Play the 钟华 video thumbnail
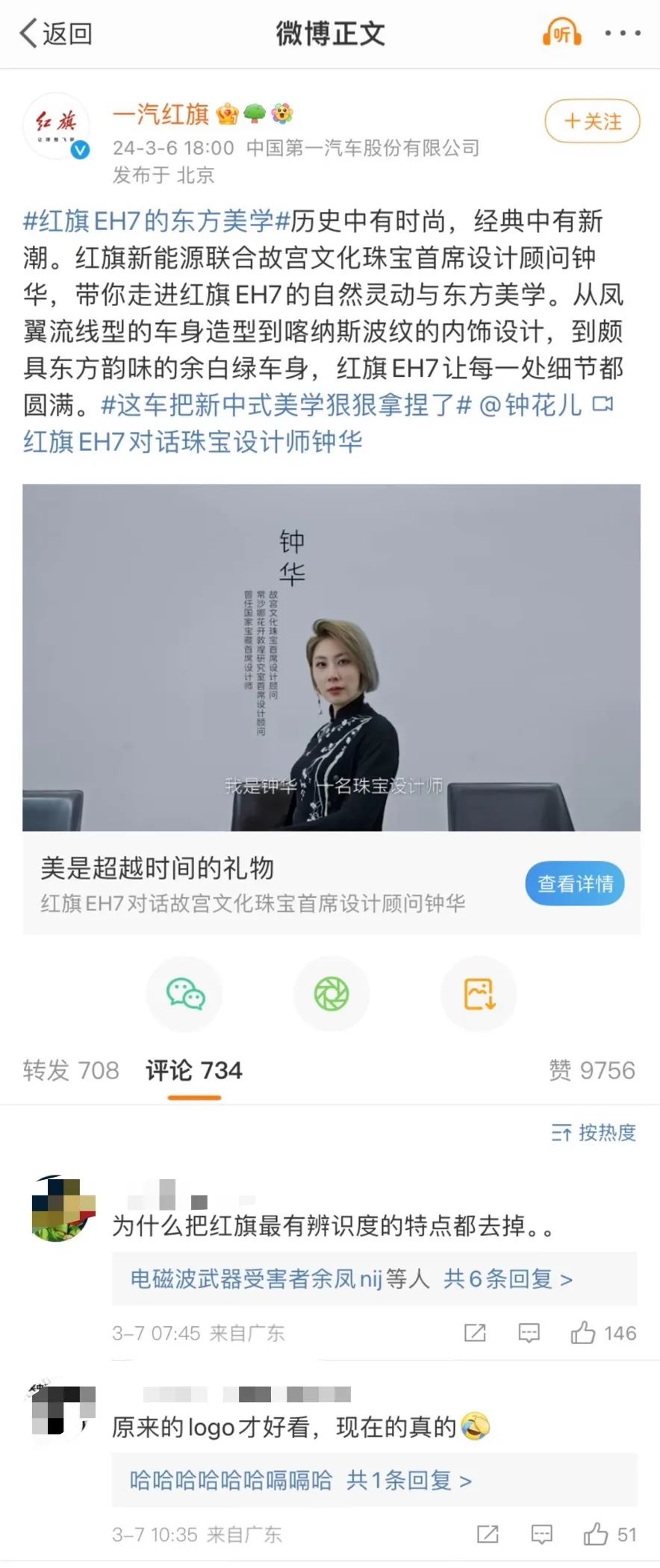 331,657
